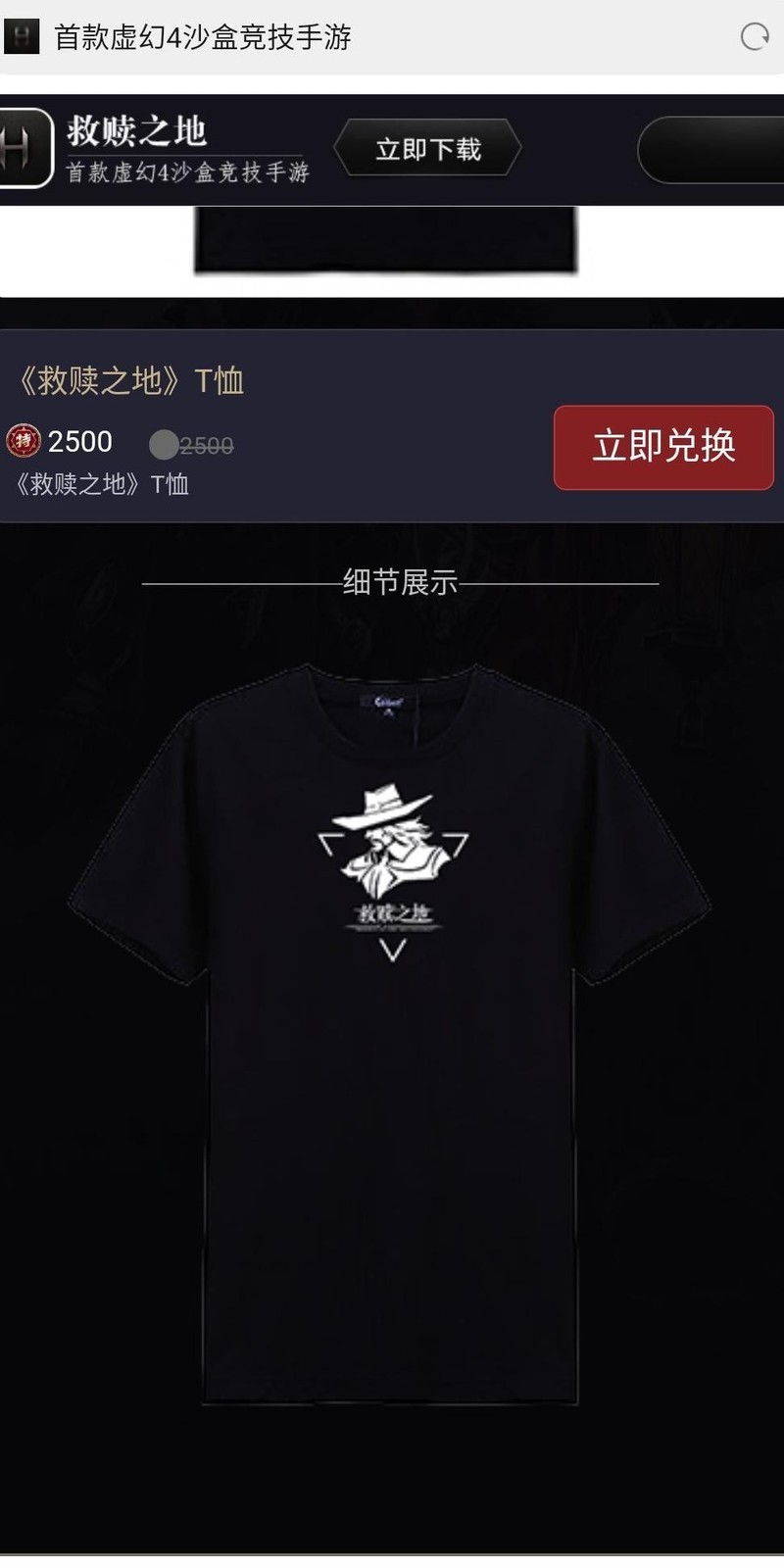Viewport: 784px width, 1568px height.
Task: Redeem the T-shirt with 立即兑换
Action: coord(663,447)
